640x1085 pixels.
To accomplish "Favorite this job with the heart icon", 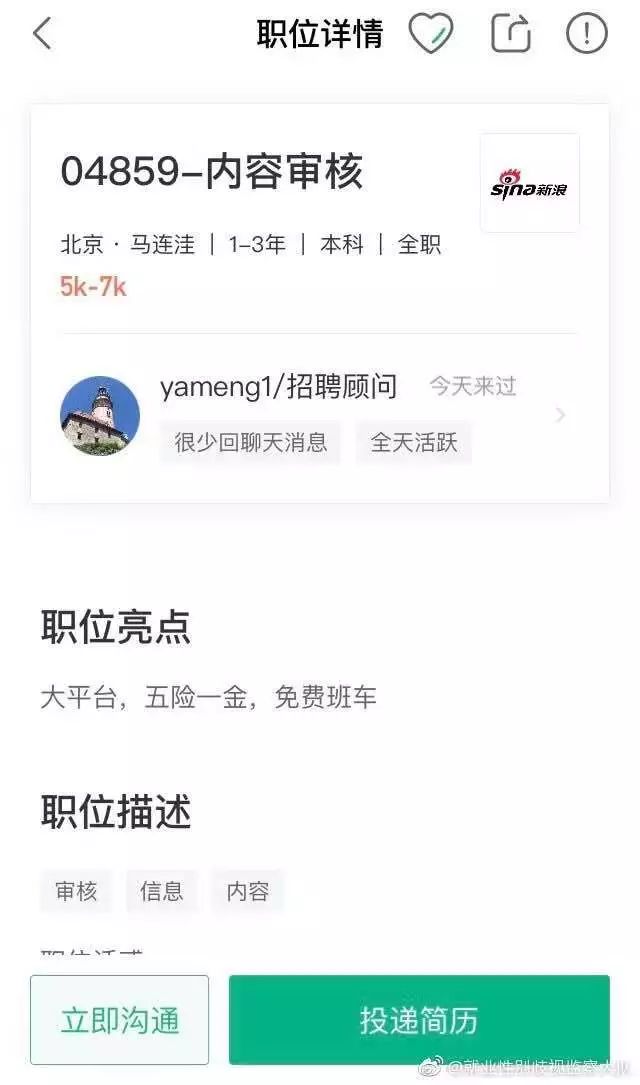I will coord(430,33).
